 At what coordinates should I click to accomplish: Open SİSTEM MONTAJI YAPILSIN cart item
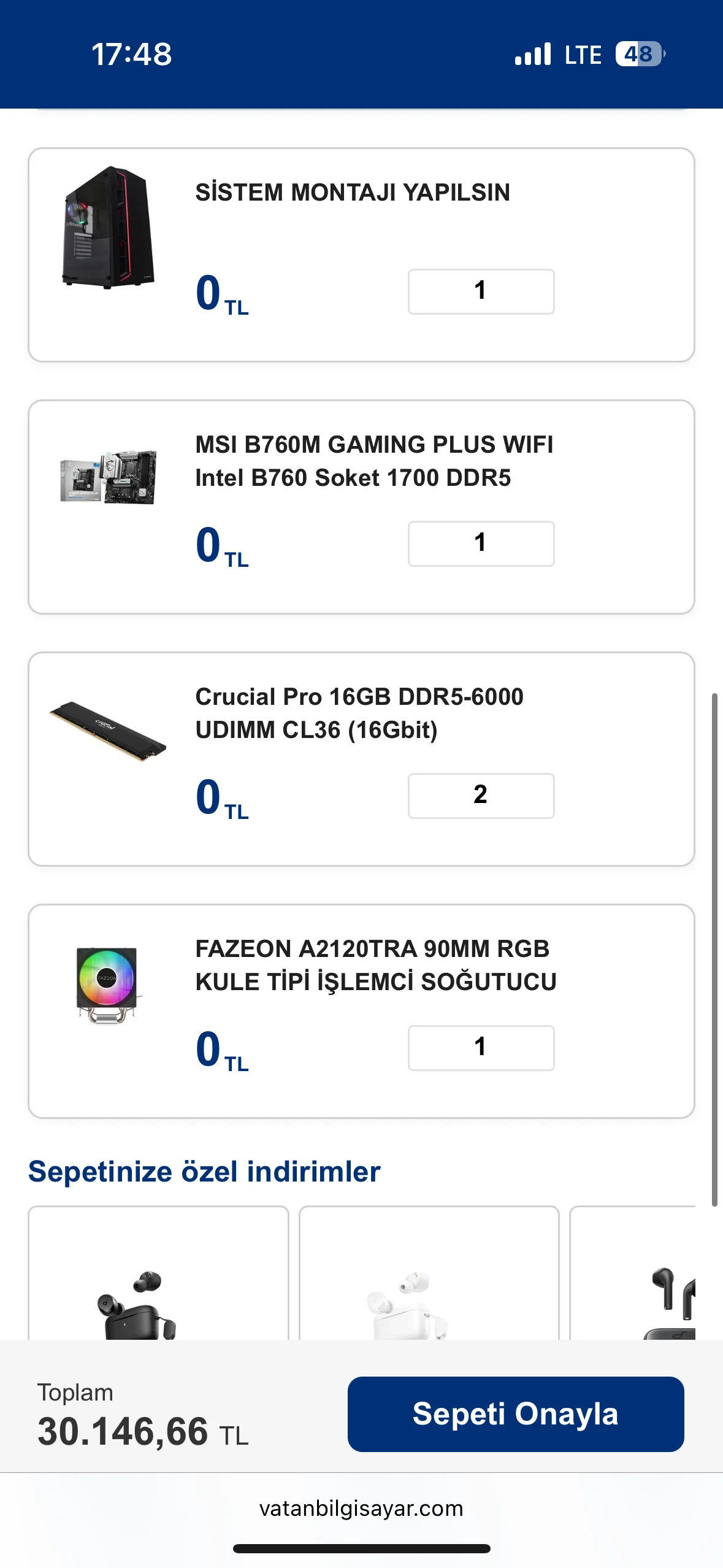[352, 193]
